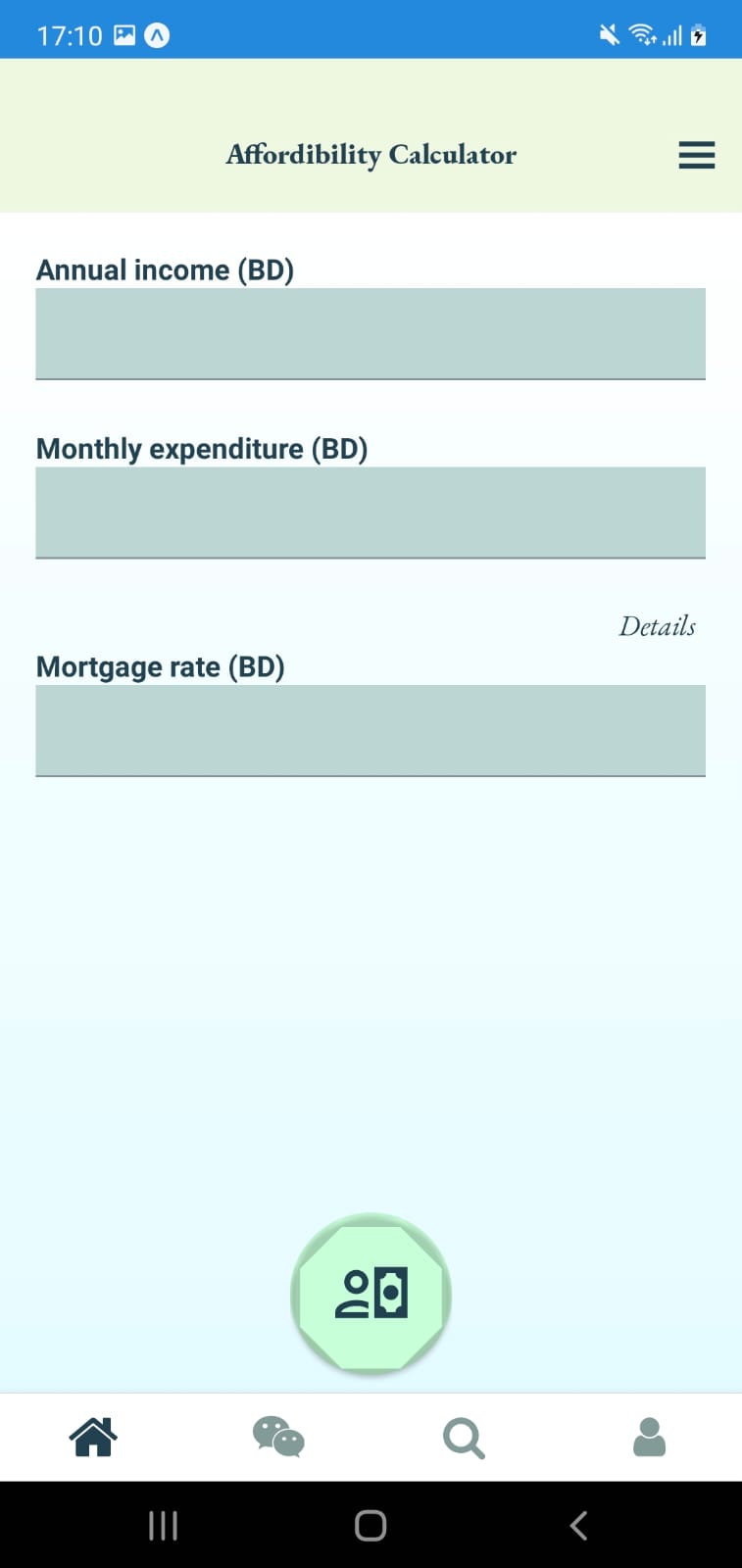
Task: Tap the round money calculate button
Action: (x=371, y=1295)
